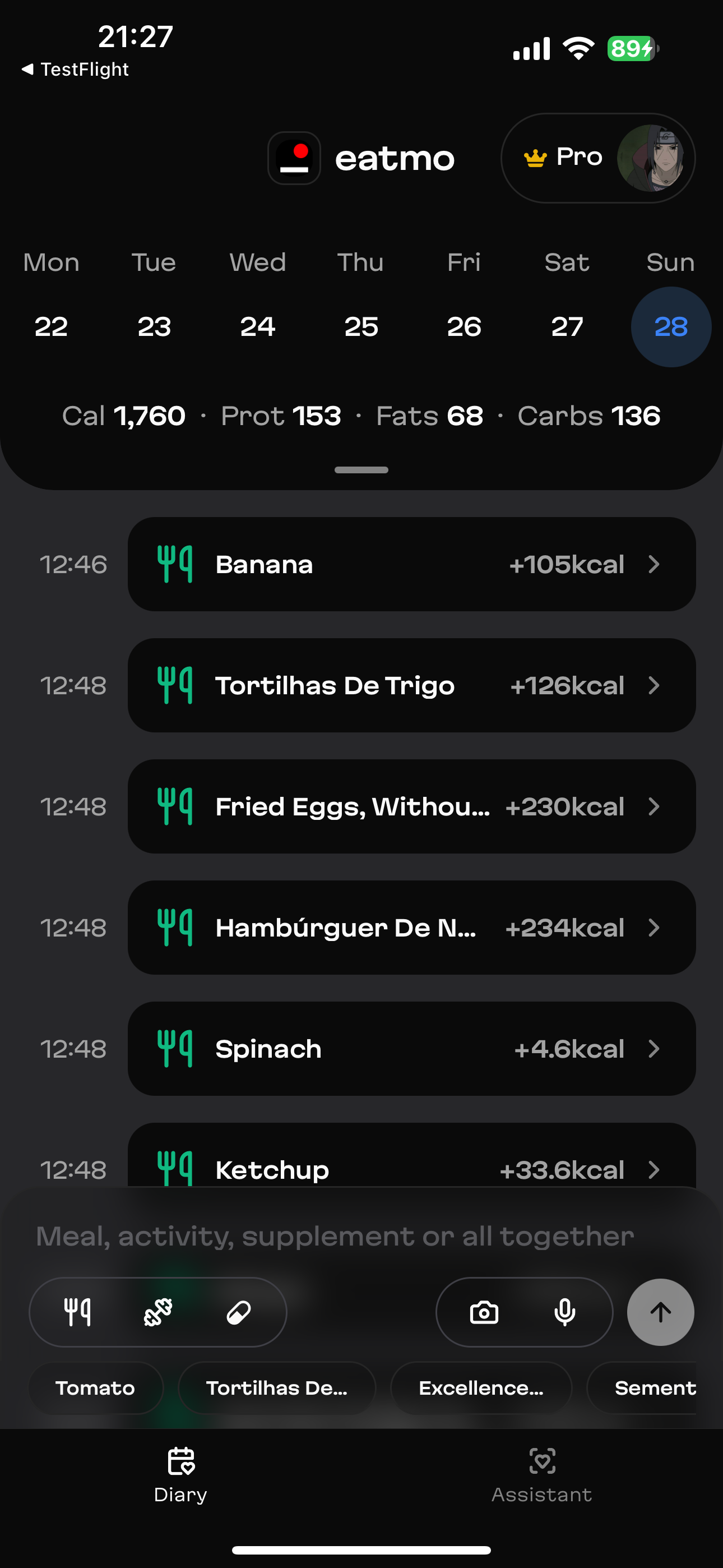Choose the activity dumbbell icon
Screen dimensions: 723x1568
tap(158, 1312)
